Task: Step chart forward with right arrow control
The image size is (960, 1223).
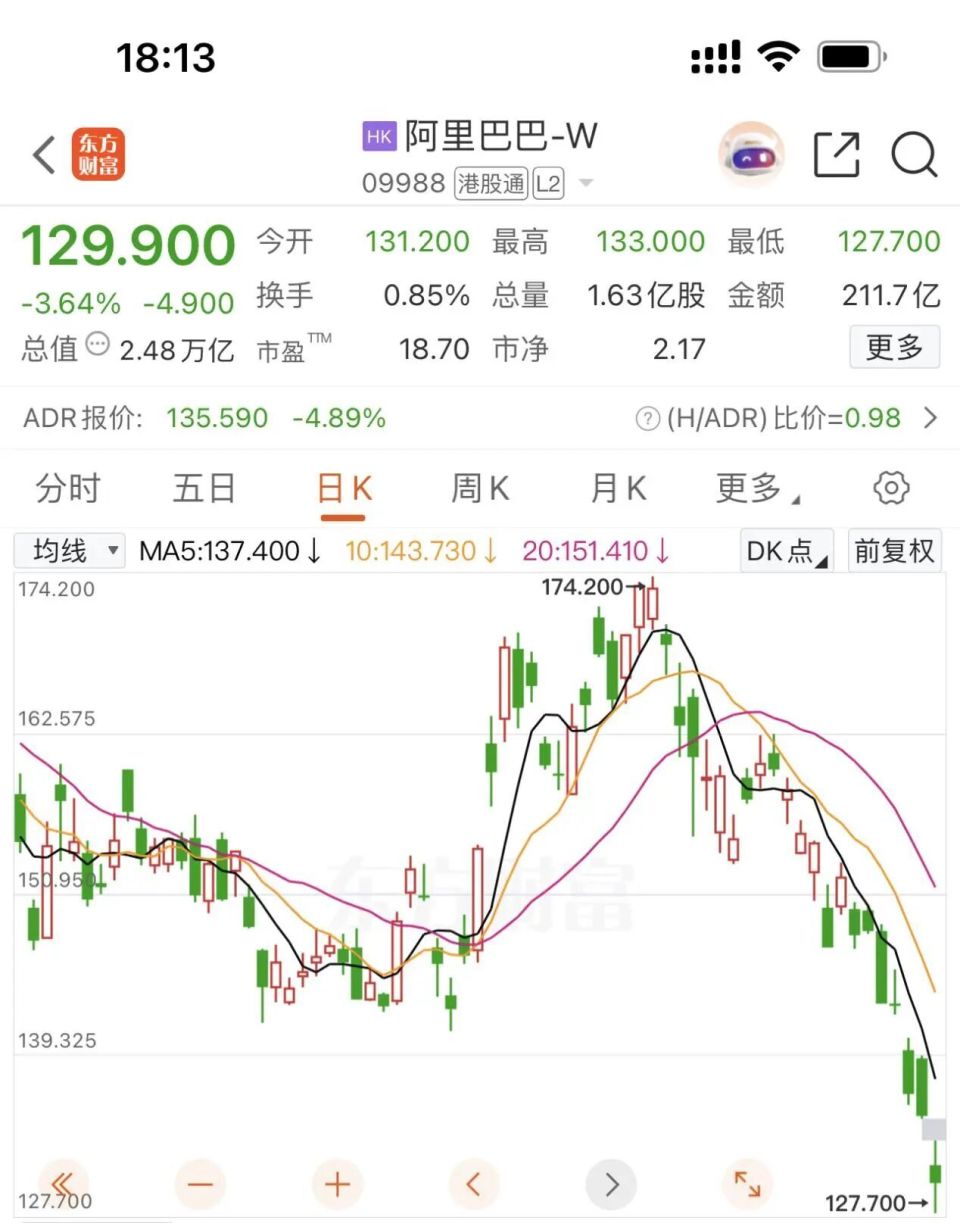Action: point(611,1184)
